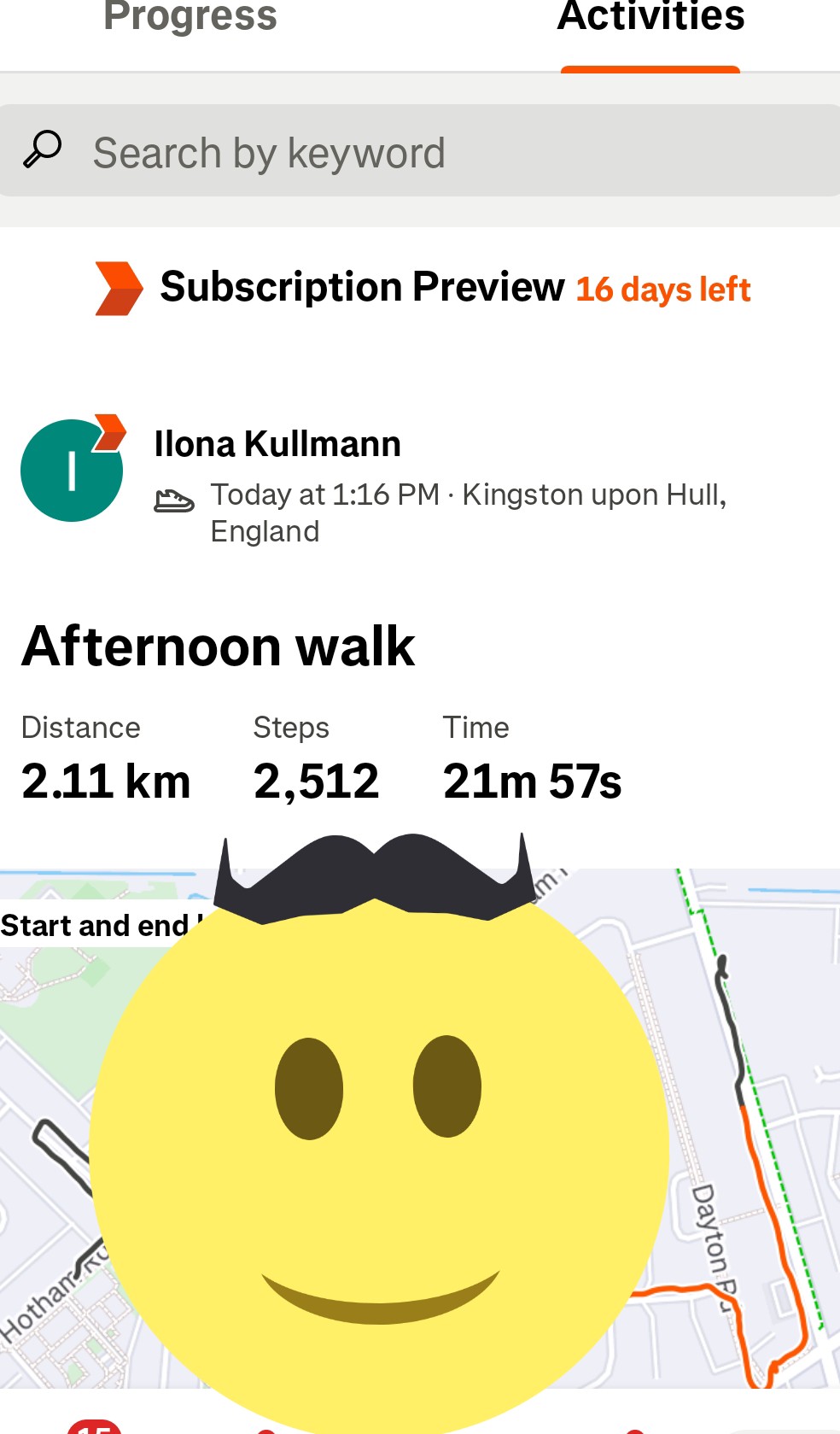Open Ilona Kullmann's profile avatar
840x1434 pixels.
[x=72, y=471]
